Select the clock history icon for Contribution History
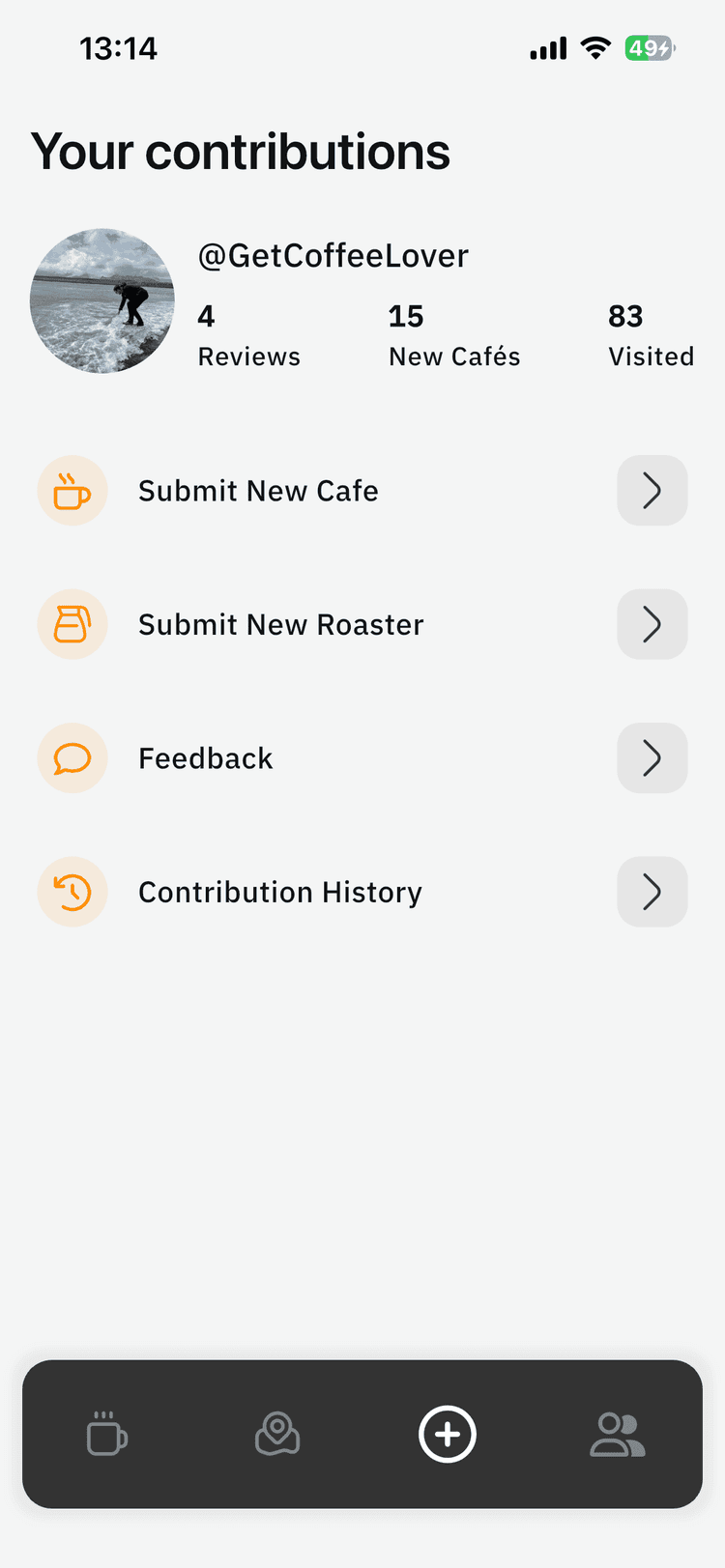The image size is (725, 1568). coord(72,892)
